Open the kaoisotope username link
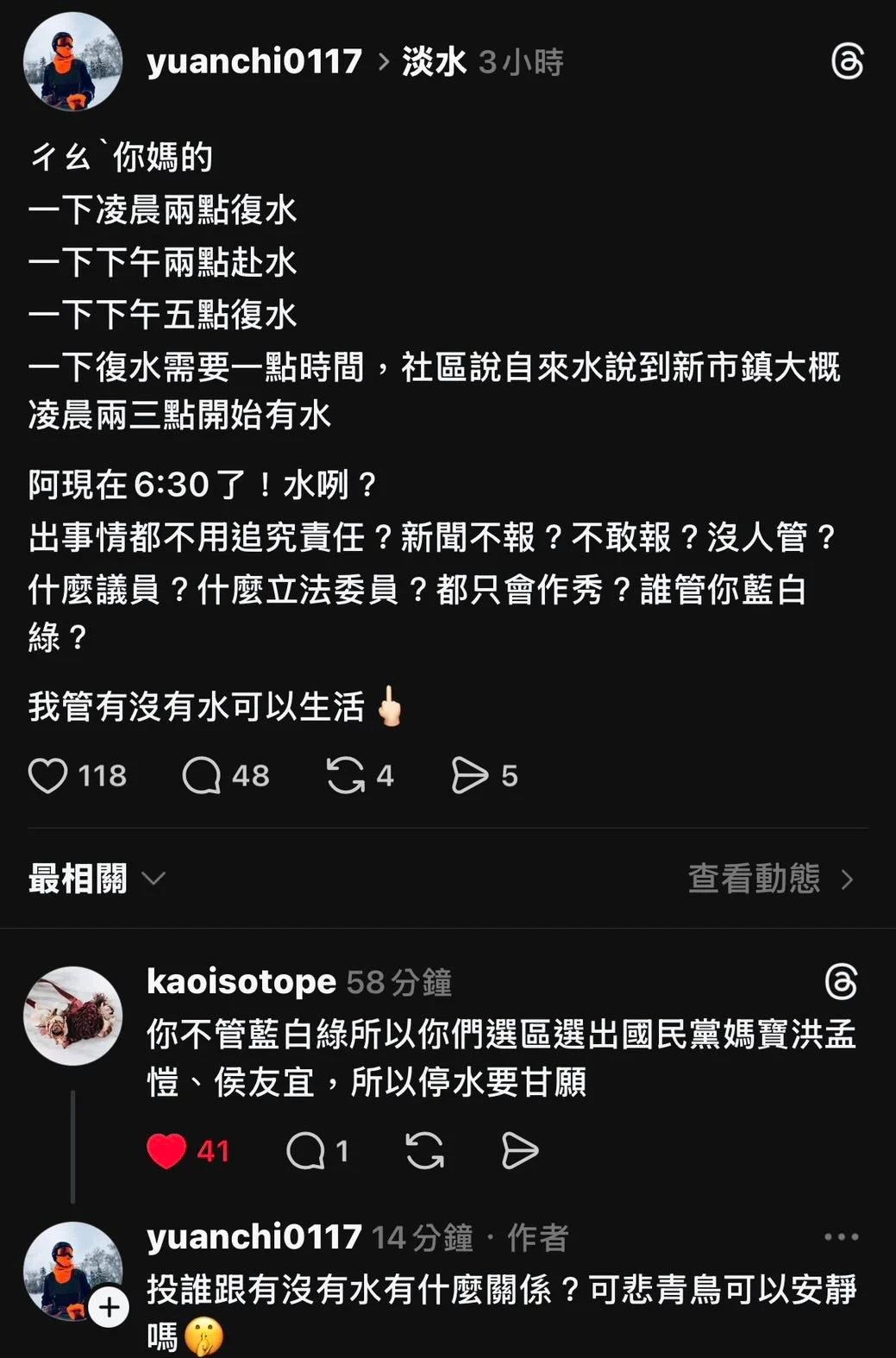 click(x=241, y=982)
